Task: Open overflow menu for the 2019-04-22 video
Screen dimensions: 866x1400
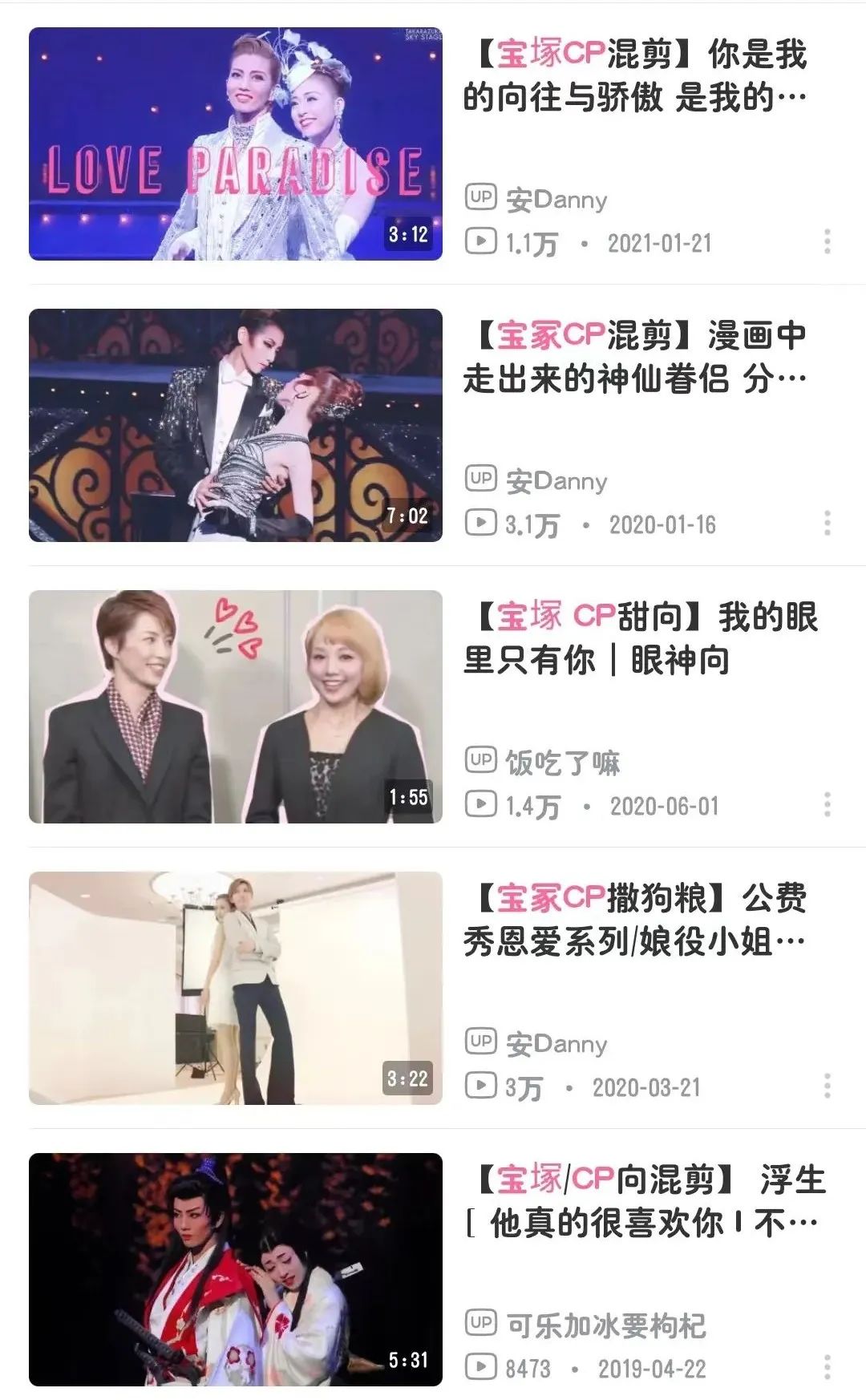Action: (827, 1368)
